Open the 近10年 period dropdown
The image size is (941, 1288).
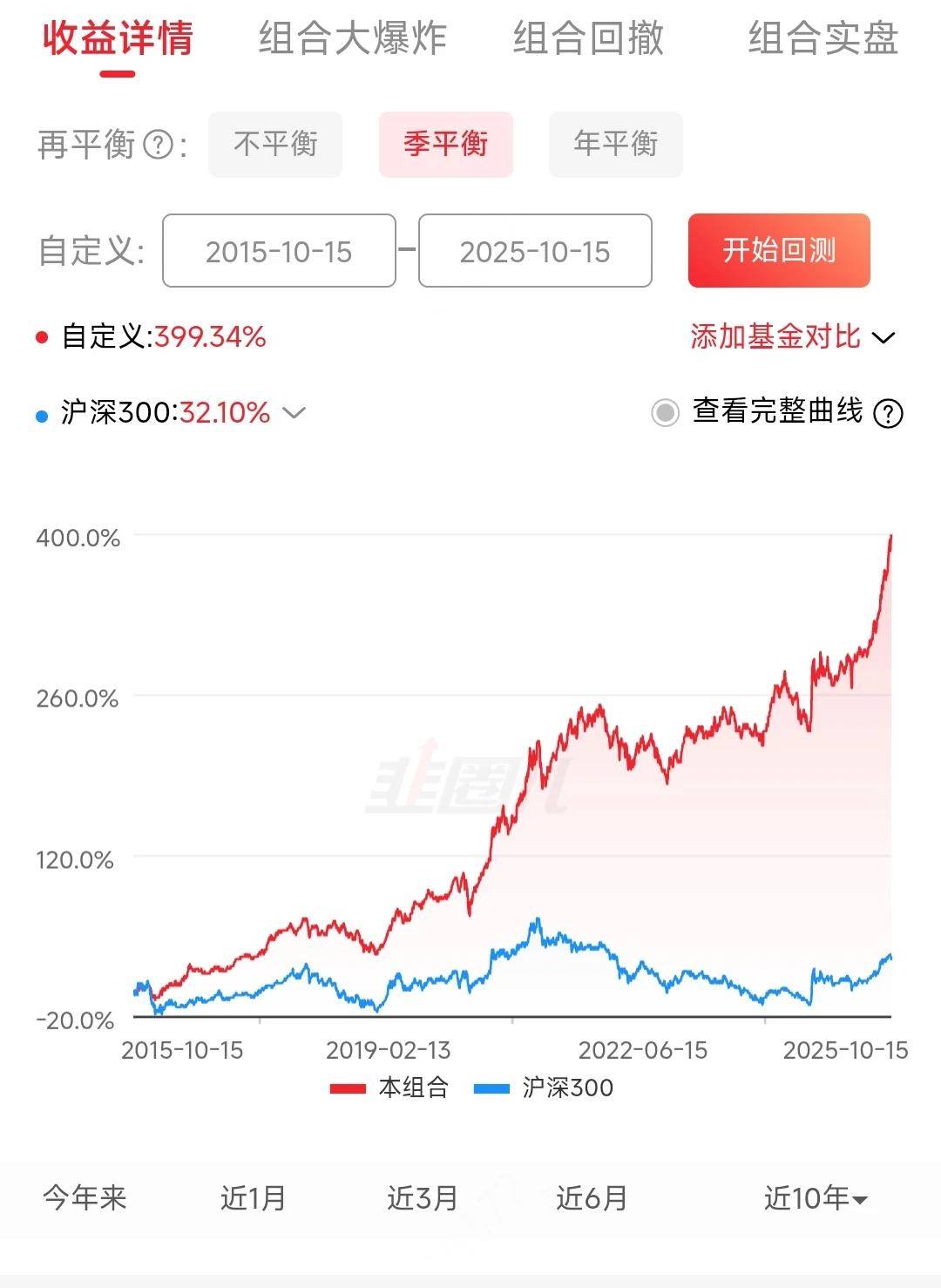[816, 1198]
